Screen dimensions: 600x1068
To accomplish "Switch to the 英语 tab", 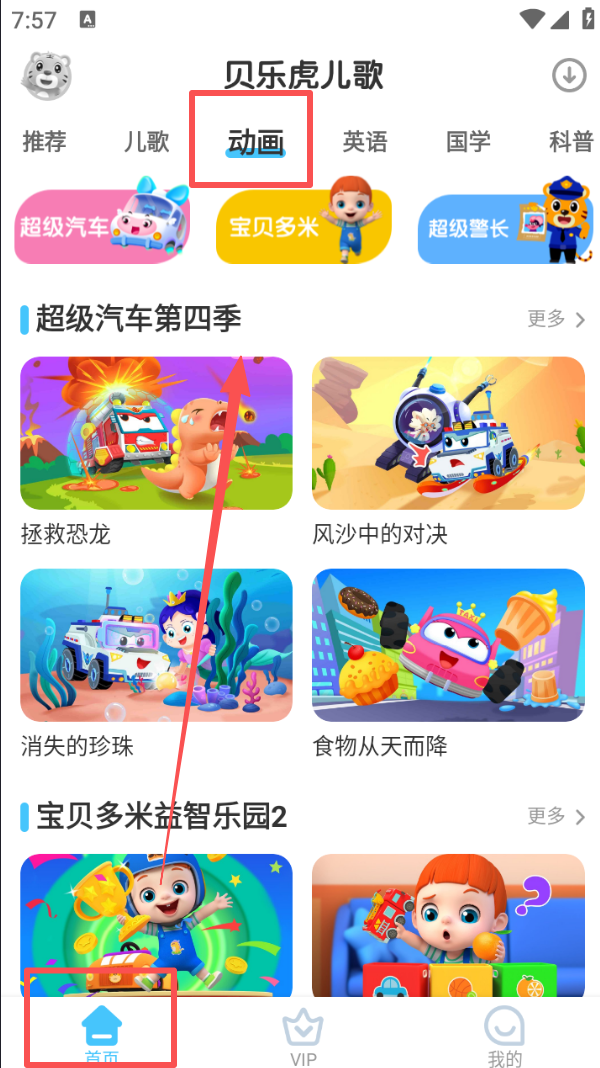I will pyautogui.click(x=365, y=142).
